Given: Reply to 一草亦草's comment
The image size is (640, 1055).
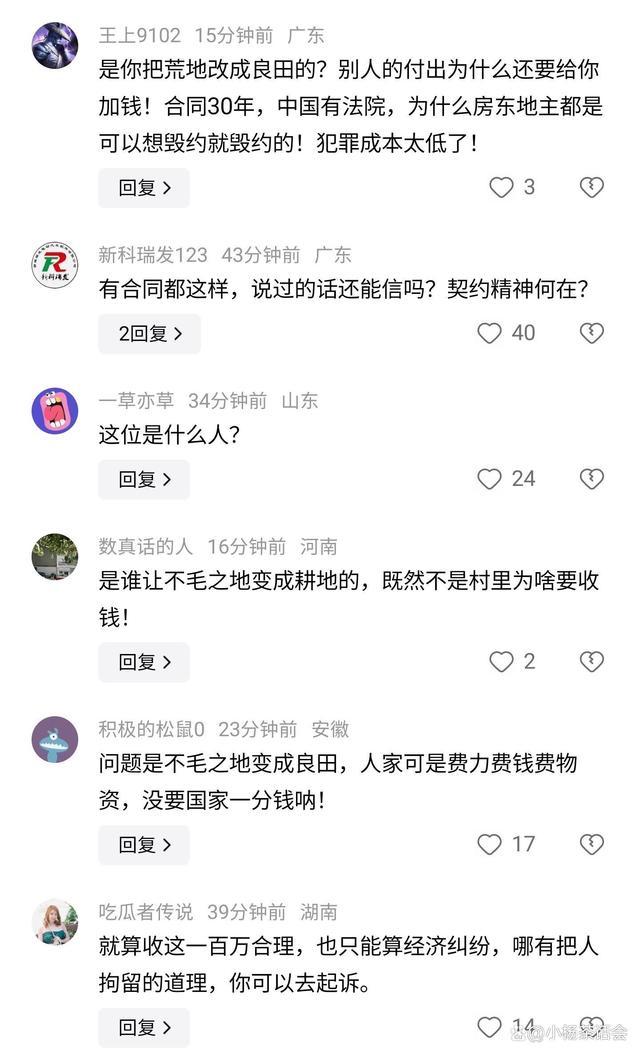Looking at the screenshot, I should tap(144, 480).
